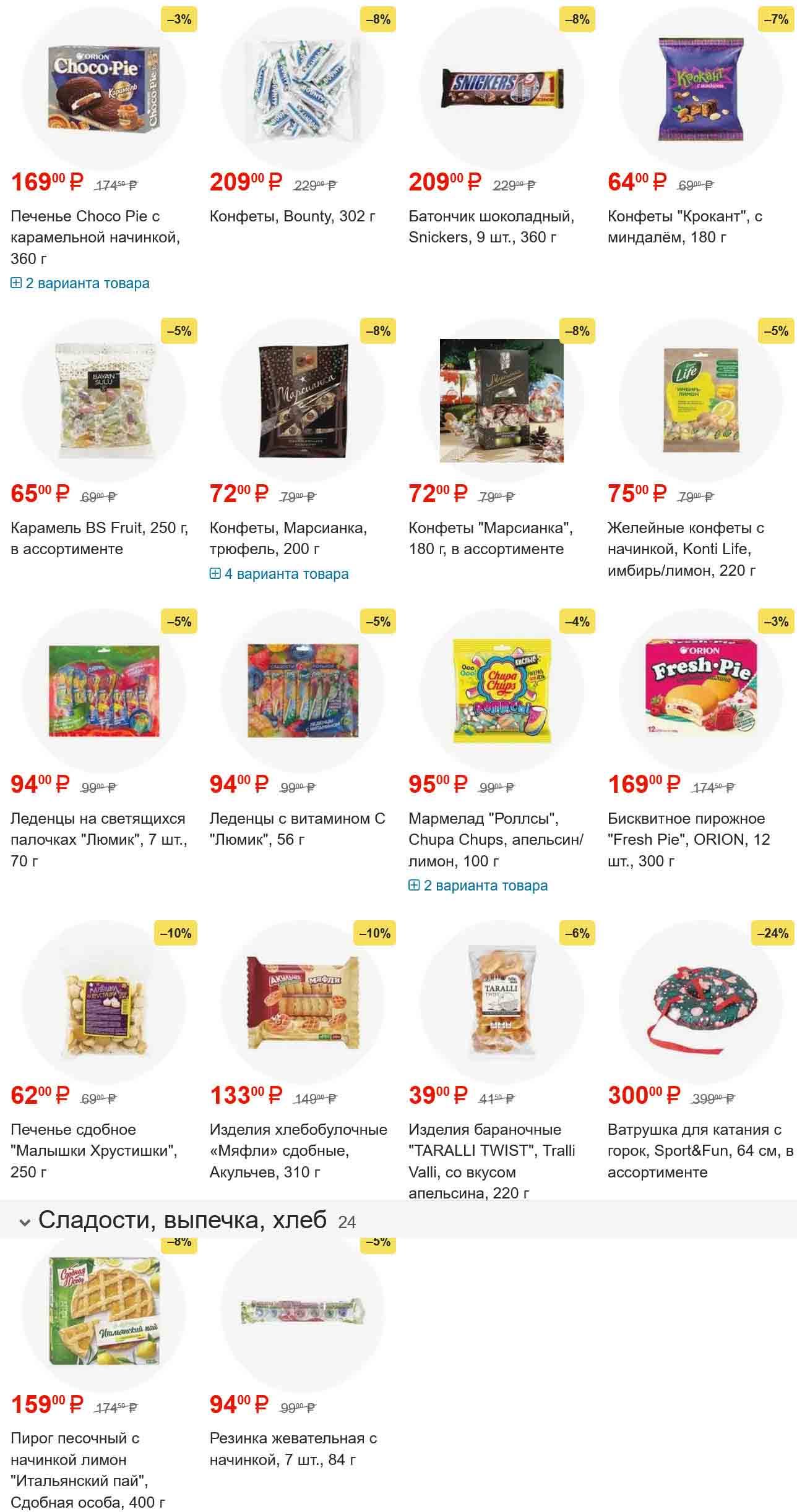Open Крокант almond candies product
Image resolution: width=797 pixels, height=1512 pixels.
click(x=684, y=226)
